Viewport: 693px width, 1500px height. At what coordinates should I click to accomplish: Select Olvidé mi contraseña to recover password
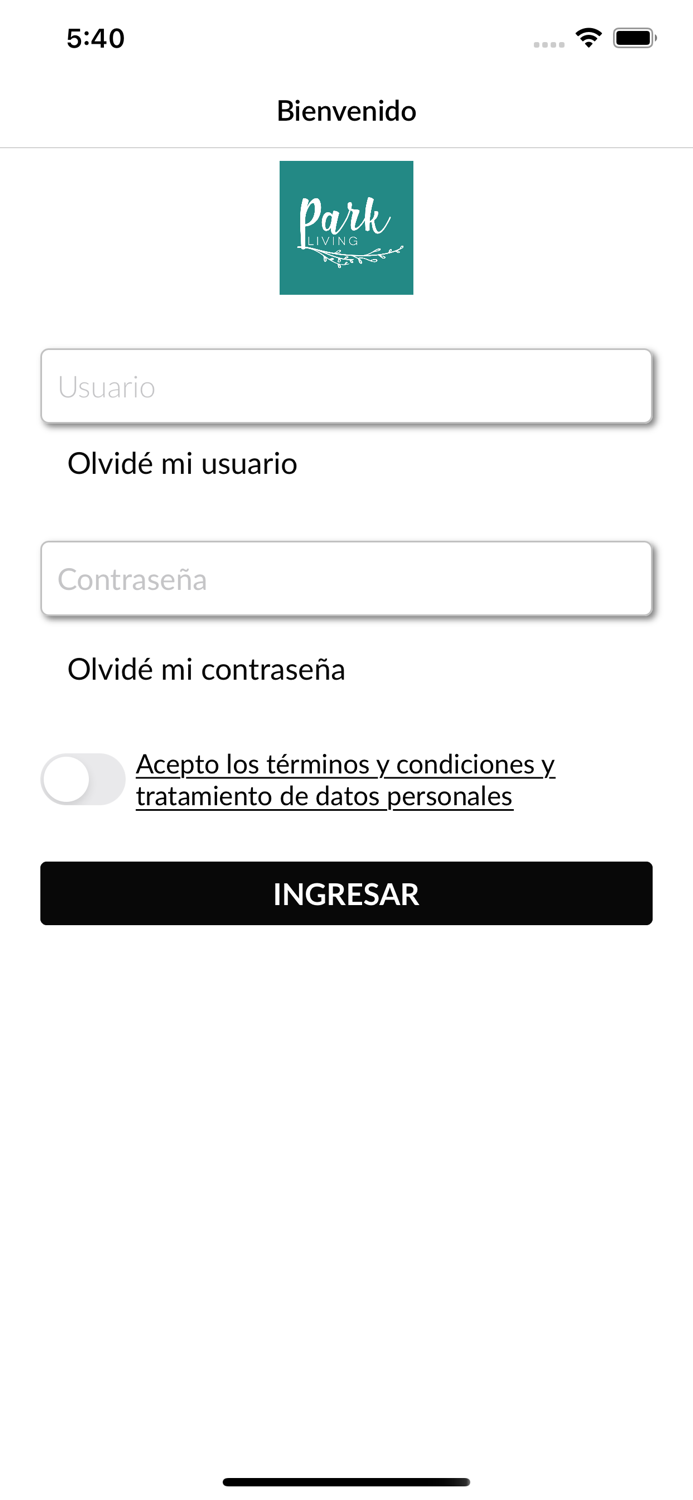click(x=206, y=670)
